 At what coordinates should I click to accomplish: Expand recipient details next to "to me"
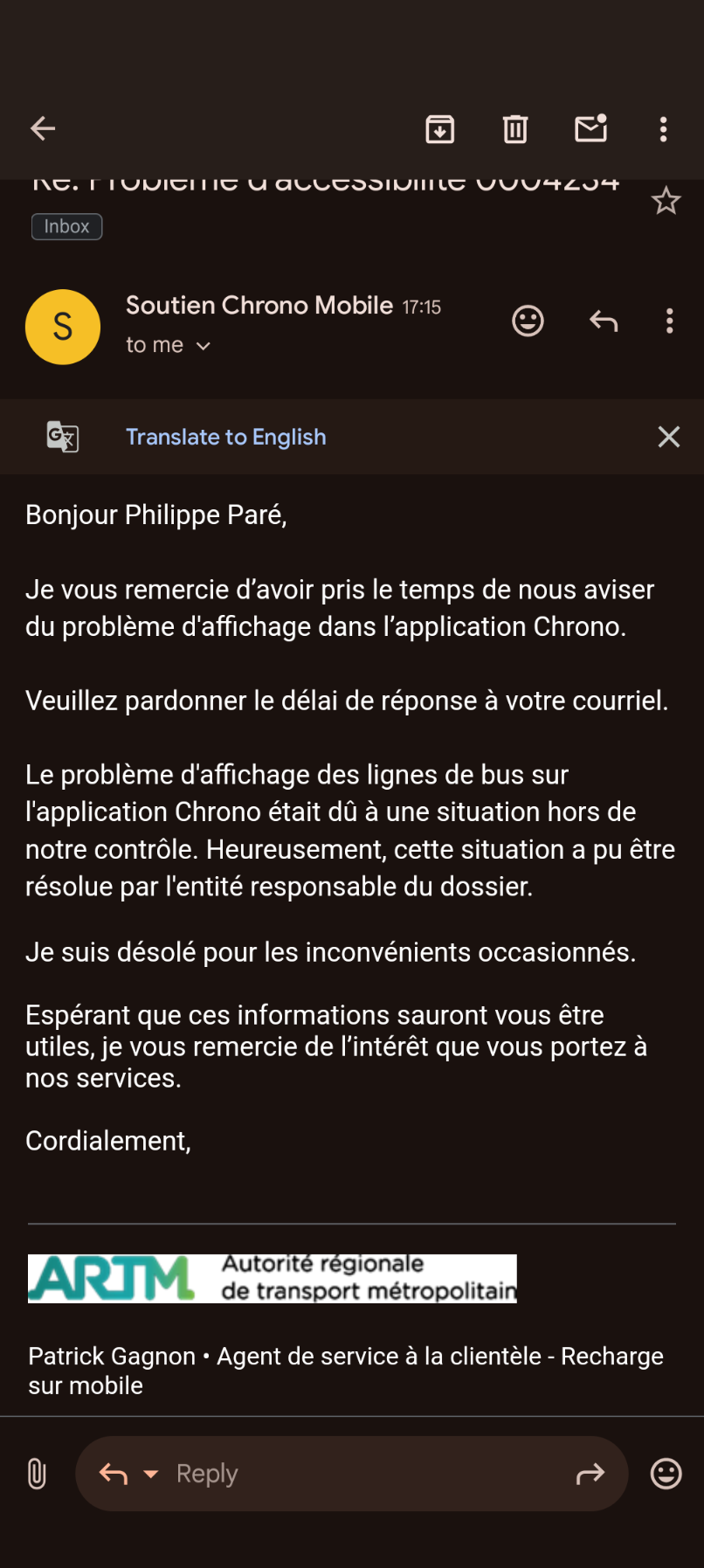pyautogui.click(x=204, y=346)
